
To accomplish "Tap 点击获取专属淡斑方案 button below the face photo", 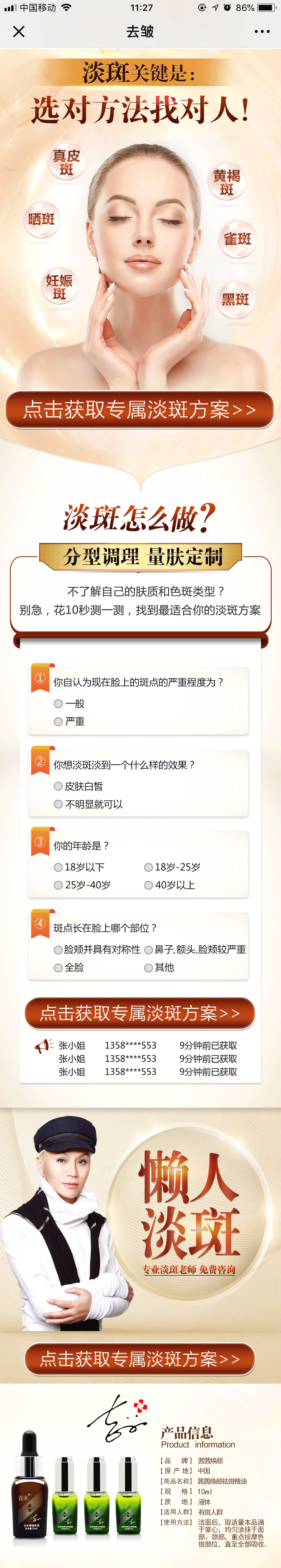I will tap(139, 410).
